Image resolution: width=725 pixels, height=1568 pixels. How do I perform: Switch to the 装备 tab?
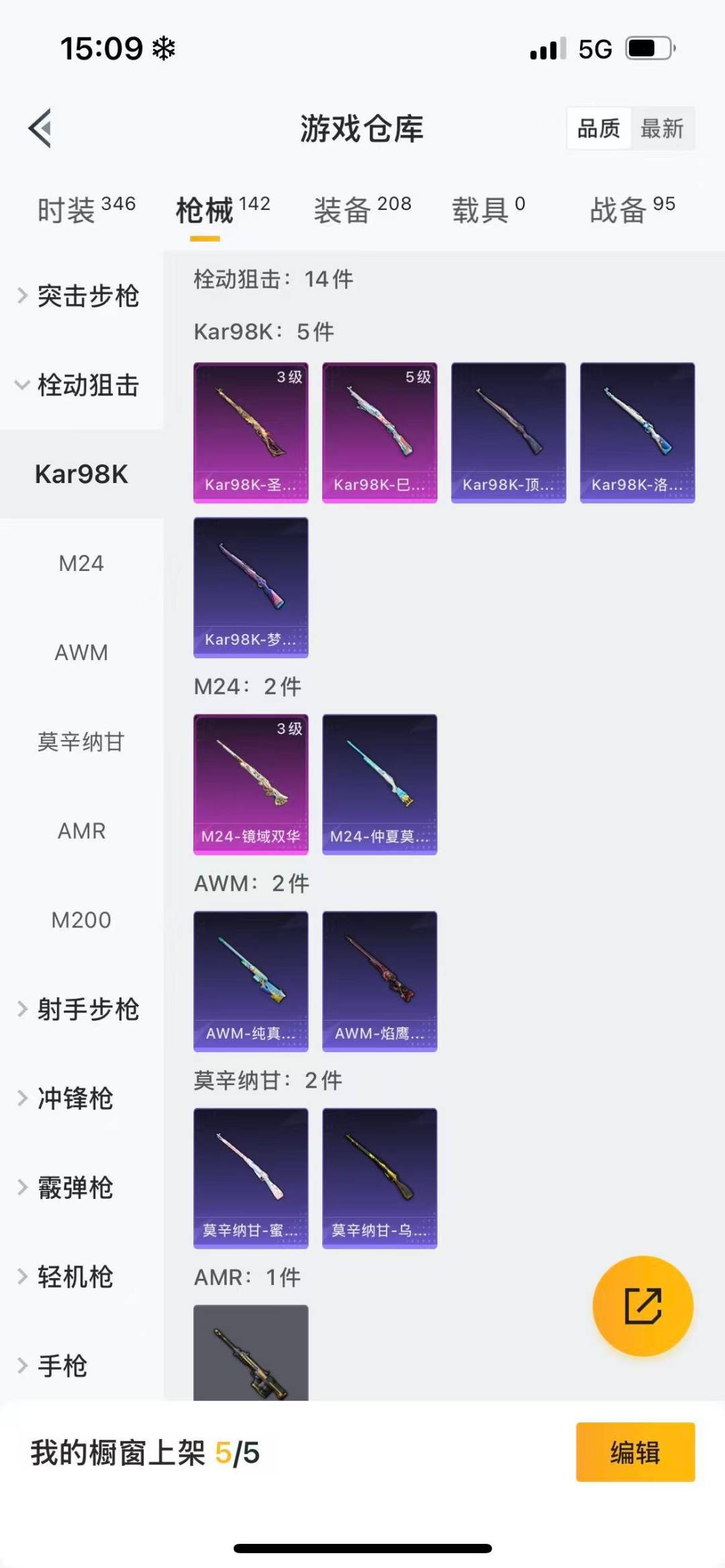coord(362,209)
